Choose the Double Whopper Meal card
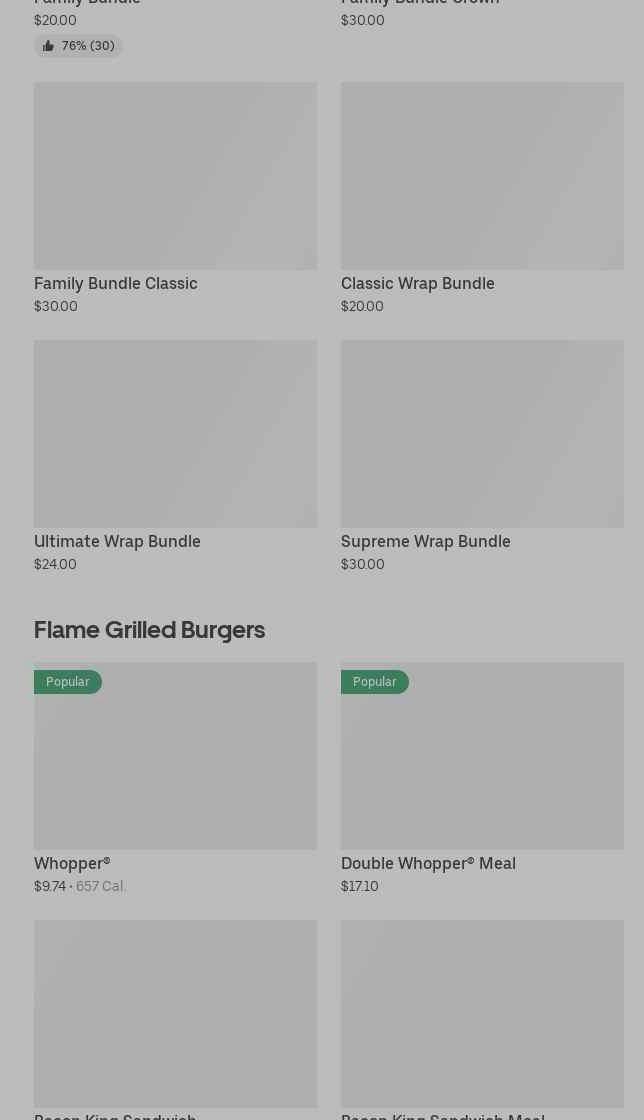The height and width of the screenshot is (1120, 644). pyautogui.click(x=482, y=778)
